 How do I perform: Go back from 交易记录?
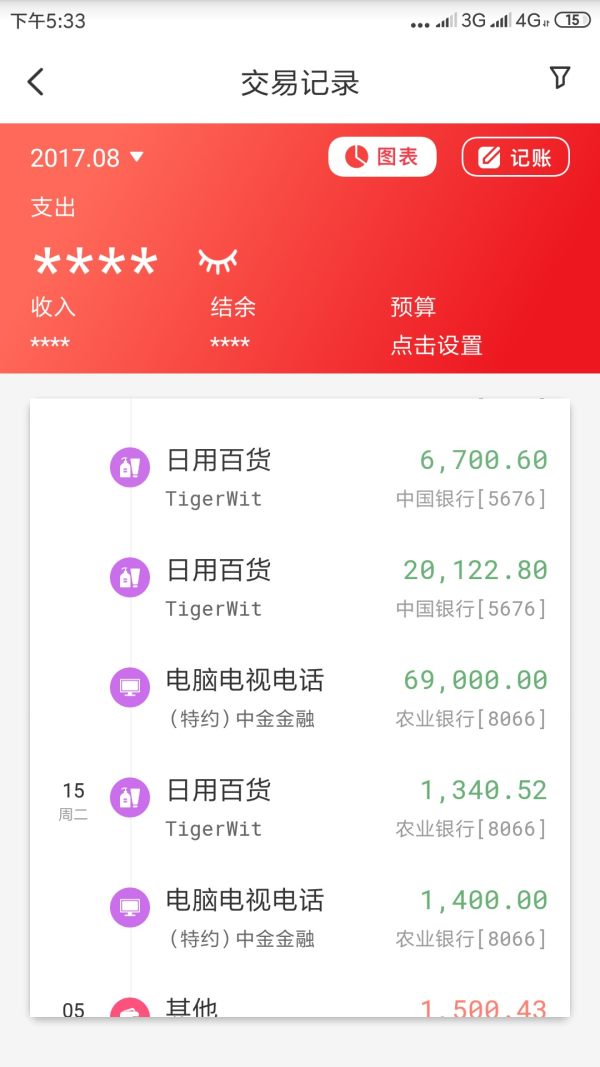[36, 82]
